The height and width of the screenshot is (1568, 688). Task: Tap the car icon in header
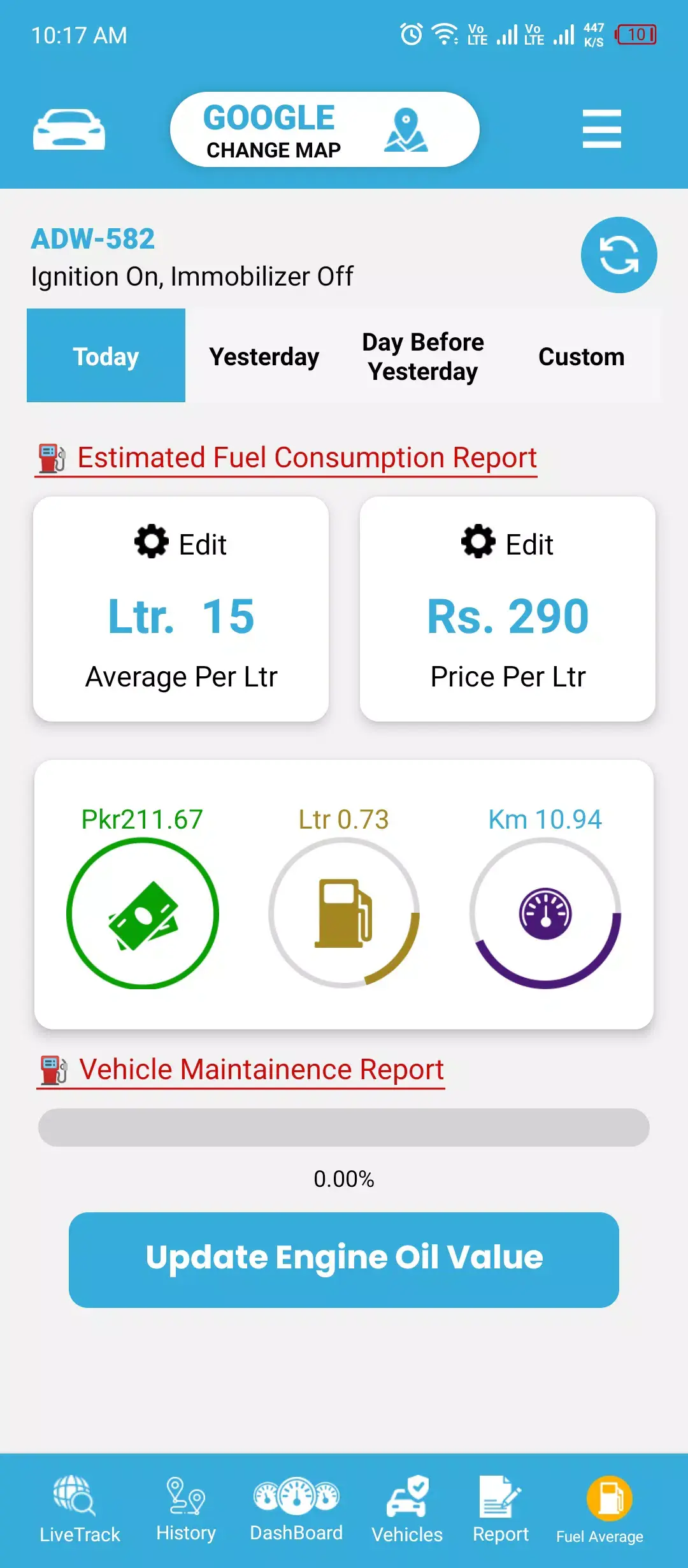(69, 129)
